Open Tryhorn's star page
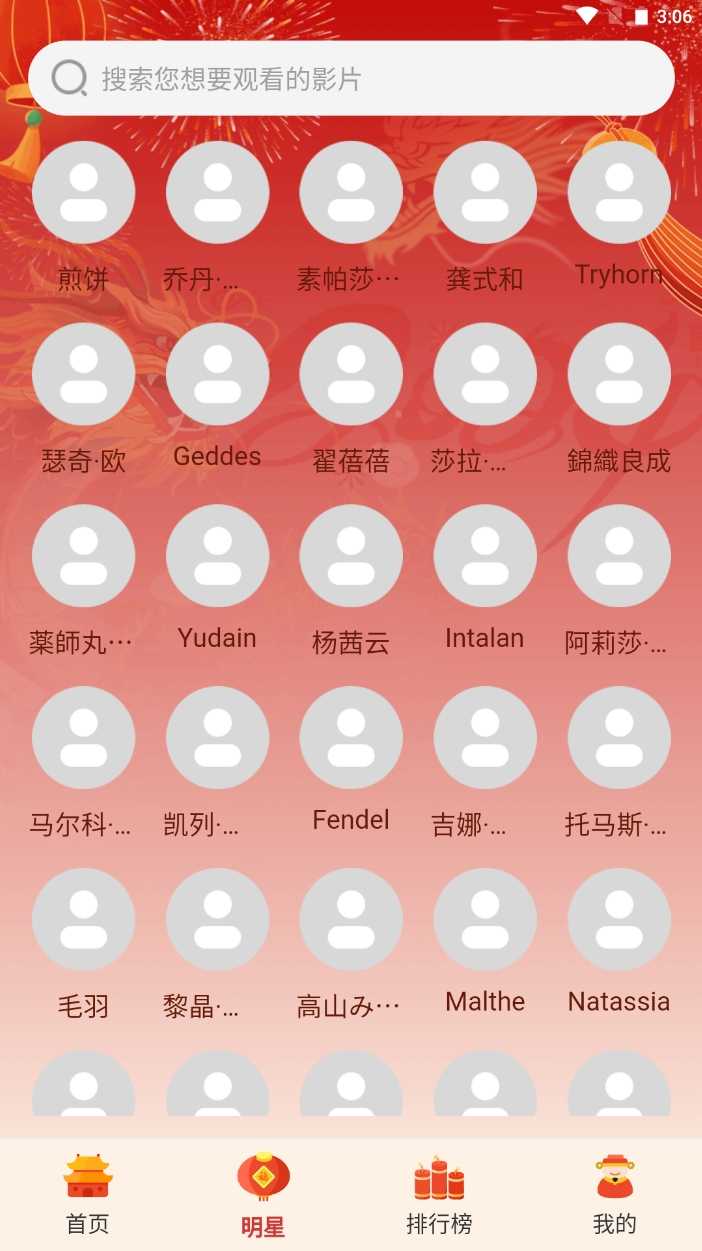This screenshot has width=702, height=1251. point(619,193)
